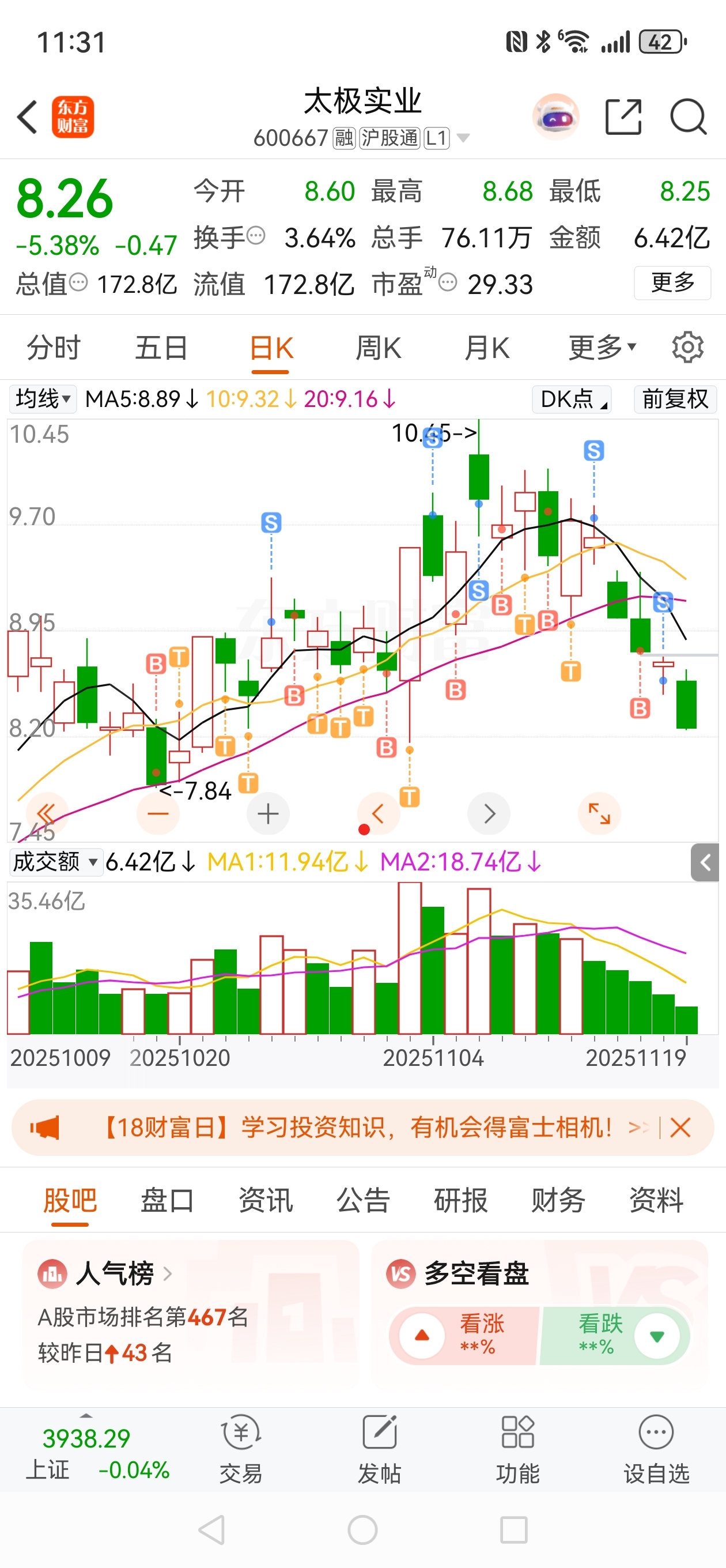Open the search magnifier icon
This screenshot has height=1568, width=726.
pyautogui.click(x=687, y=116)
